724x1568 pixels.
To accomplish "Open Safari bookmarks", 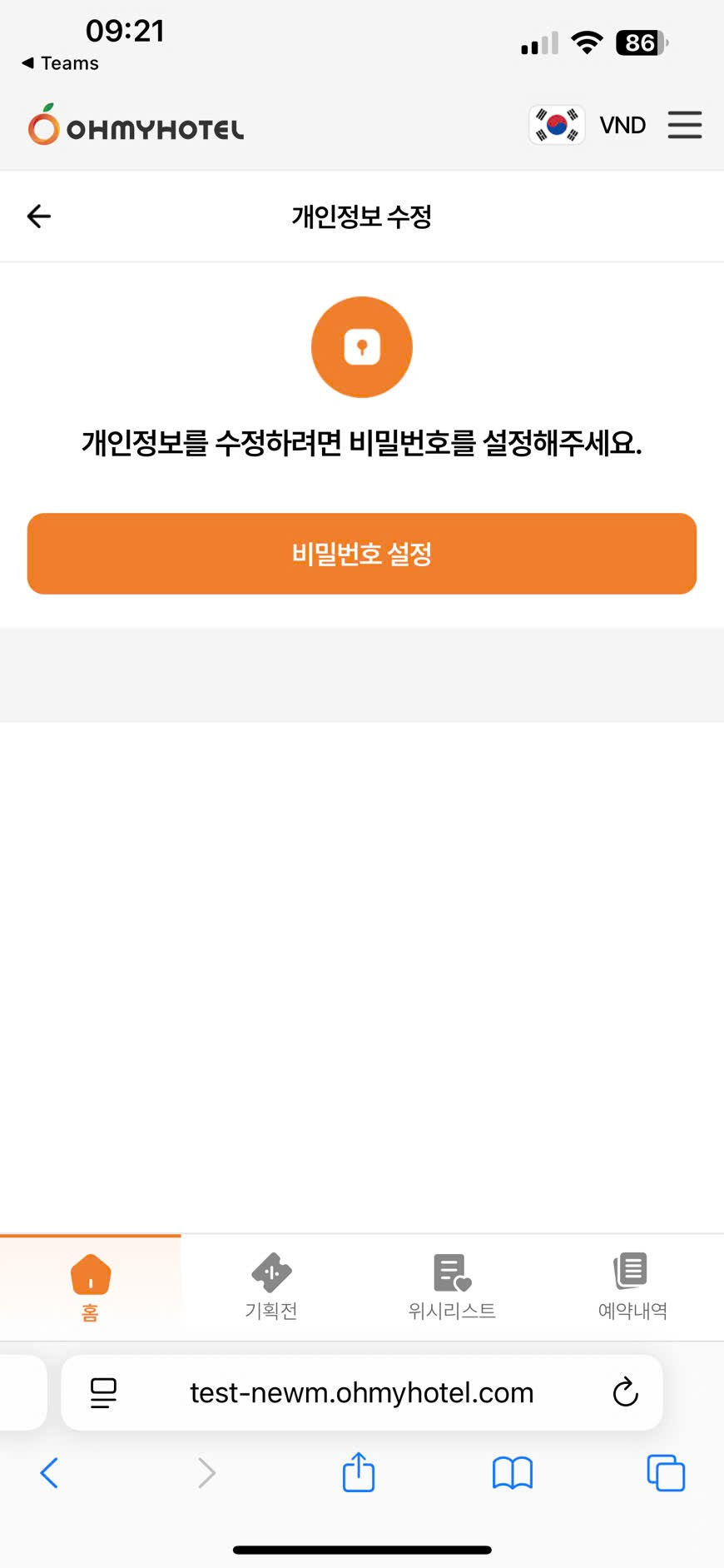I will [512, 1472].
